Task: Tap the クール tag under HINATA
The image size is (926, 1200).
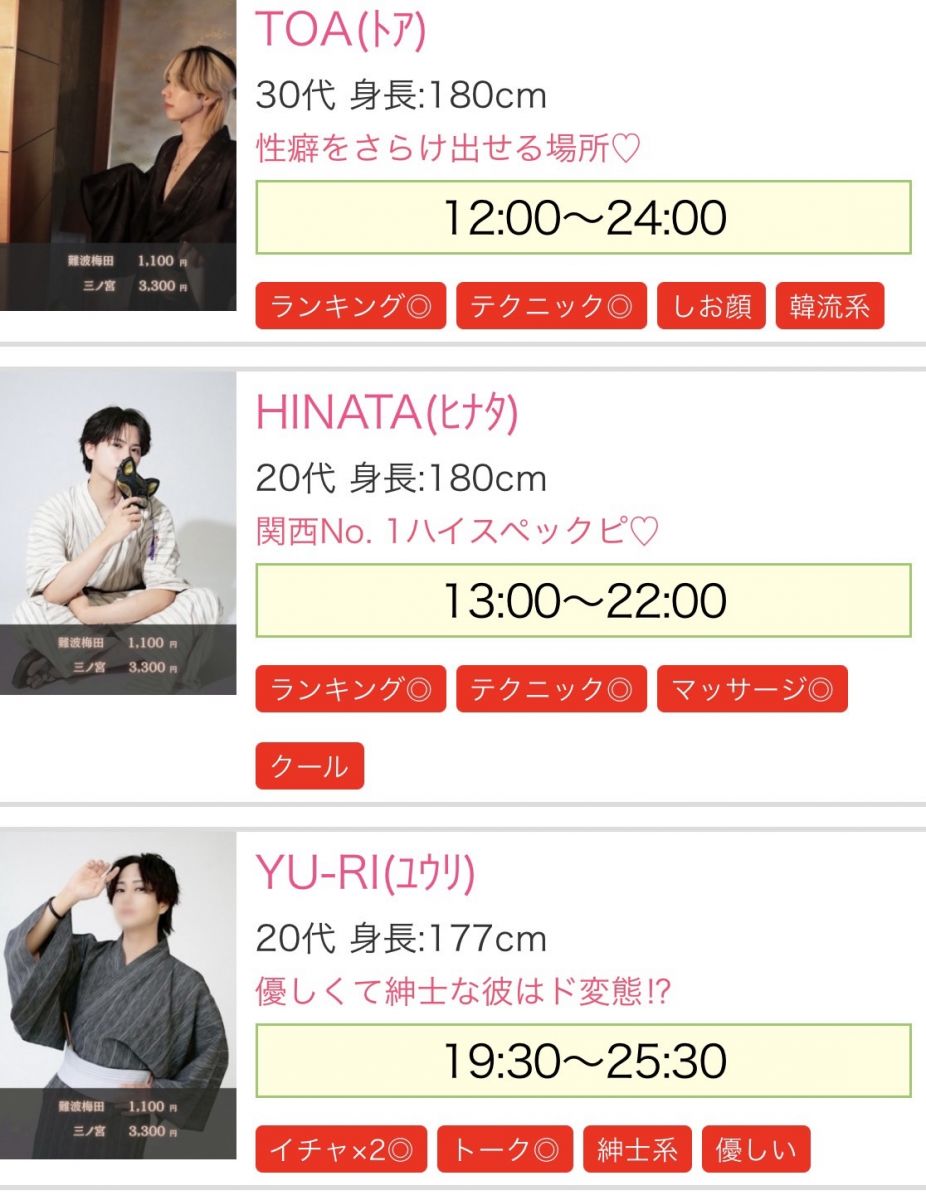Action: [x=309, y=766]
